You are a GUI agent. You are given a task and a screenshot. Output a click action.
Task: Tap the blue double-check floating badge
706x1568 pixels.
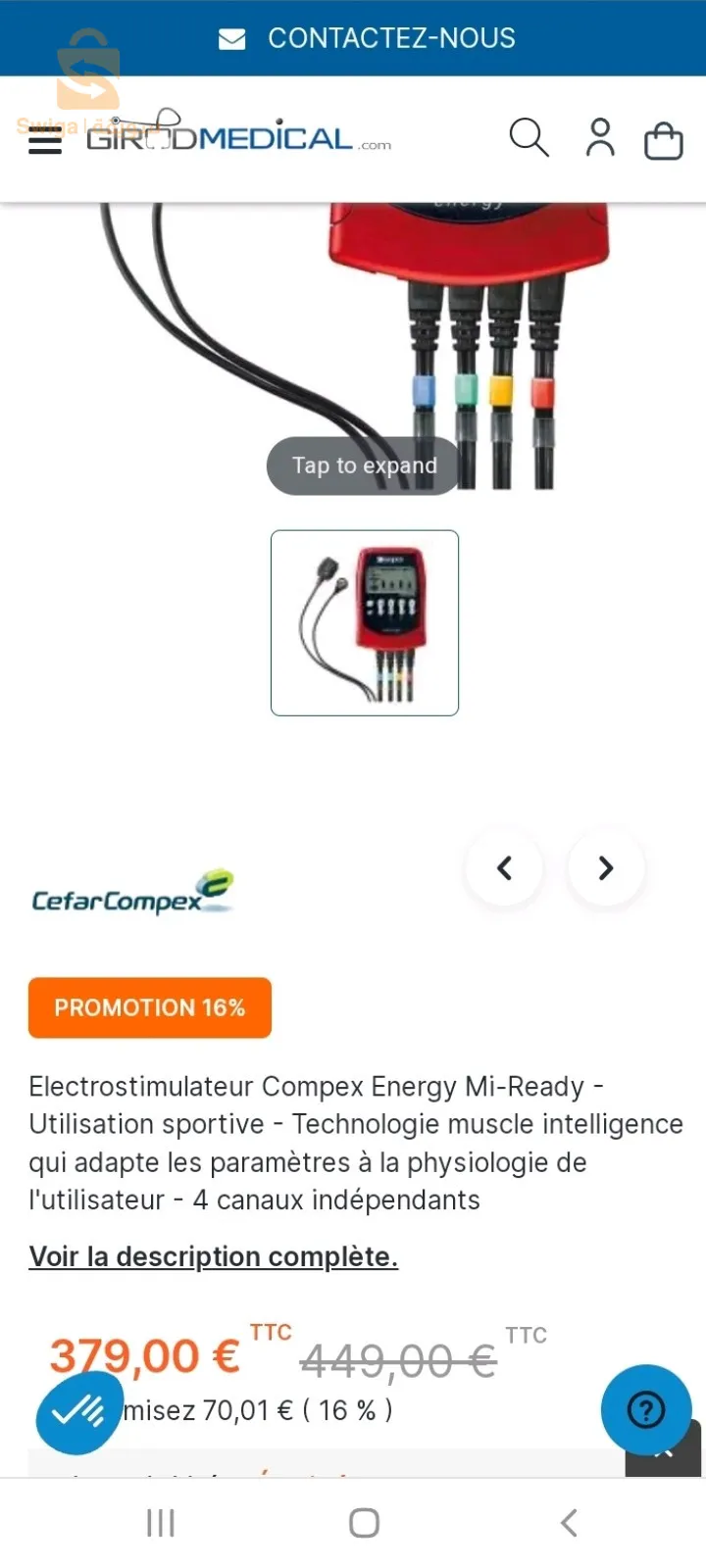tap(79, 1412)
